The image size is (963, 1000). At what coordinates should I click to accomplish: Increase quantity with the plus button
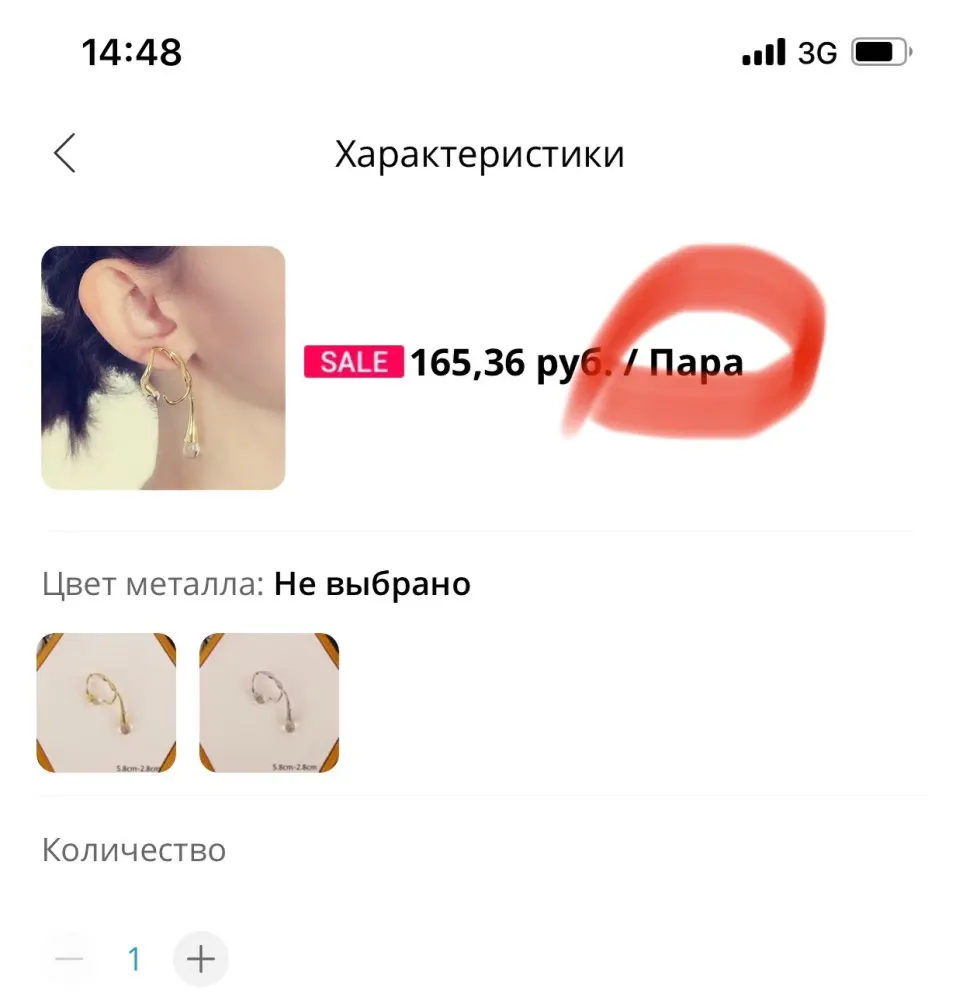tap(201, 960)
